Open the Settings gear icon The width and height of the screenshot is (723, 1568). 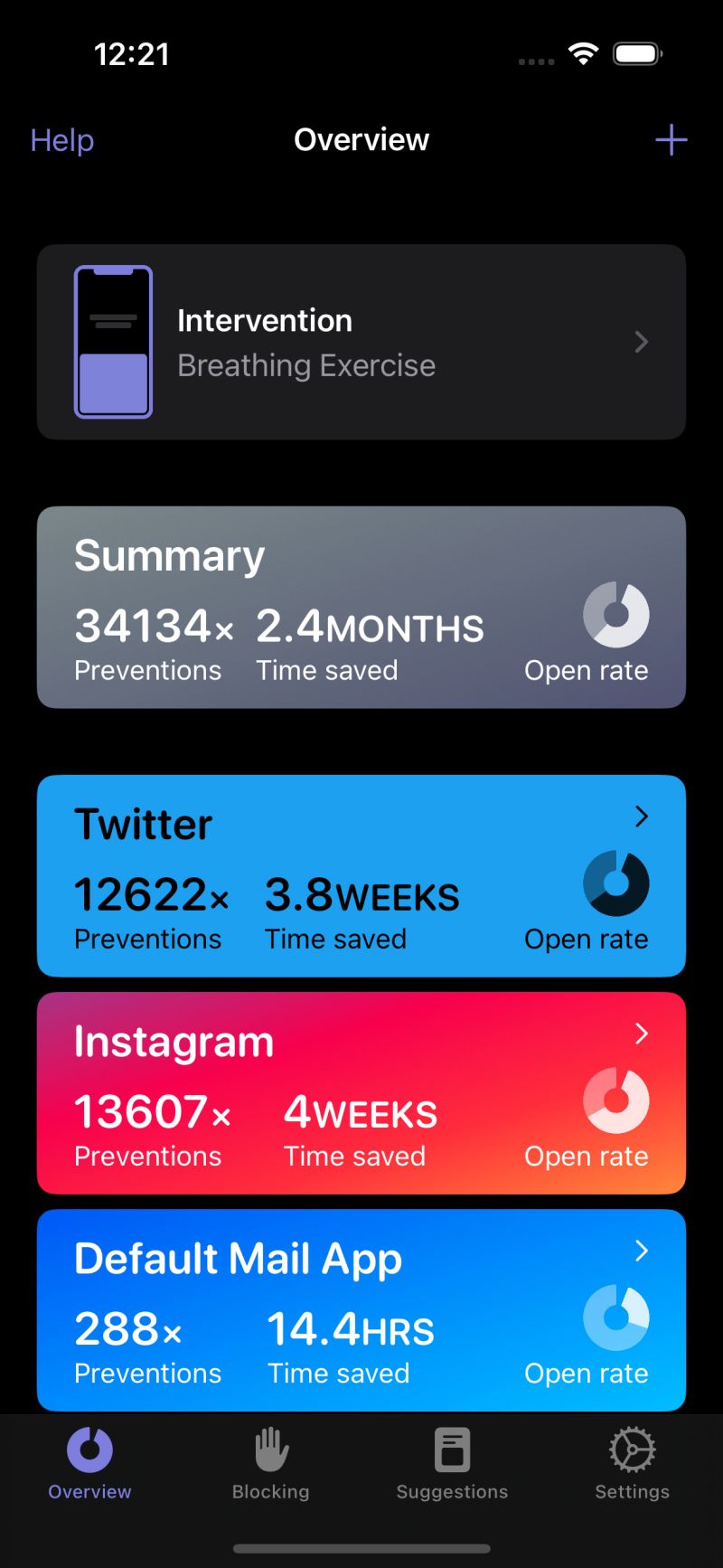631,1448
